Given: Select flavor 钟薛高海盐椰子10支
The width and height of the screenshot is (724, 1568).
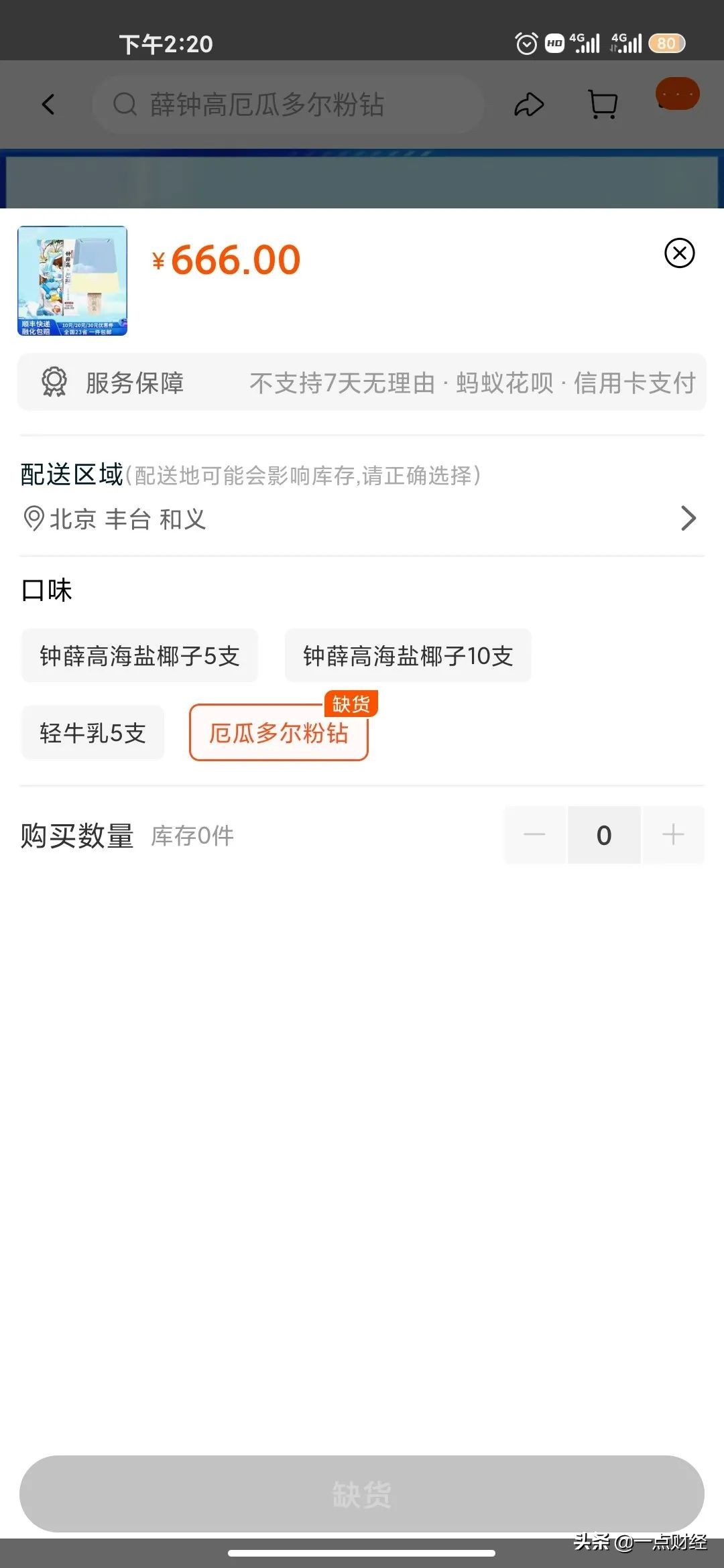Looking at the screenshot, I should 408,656.
